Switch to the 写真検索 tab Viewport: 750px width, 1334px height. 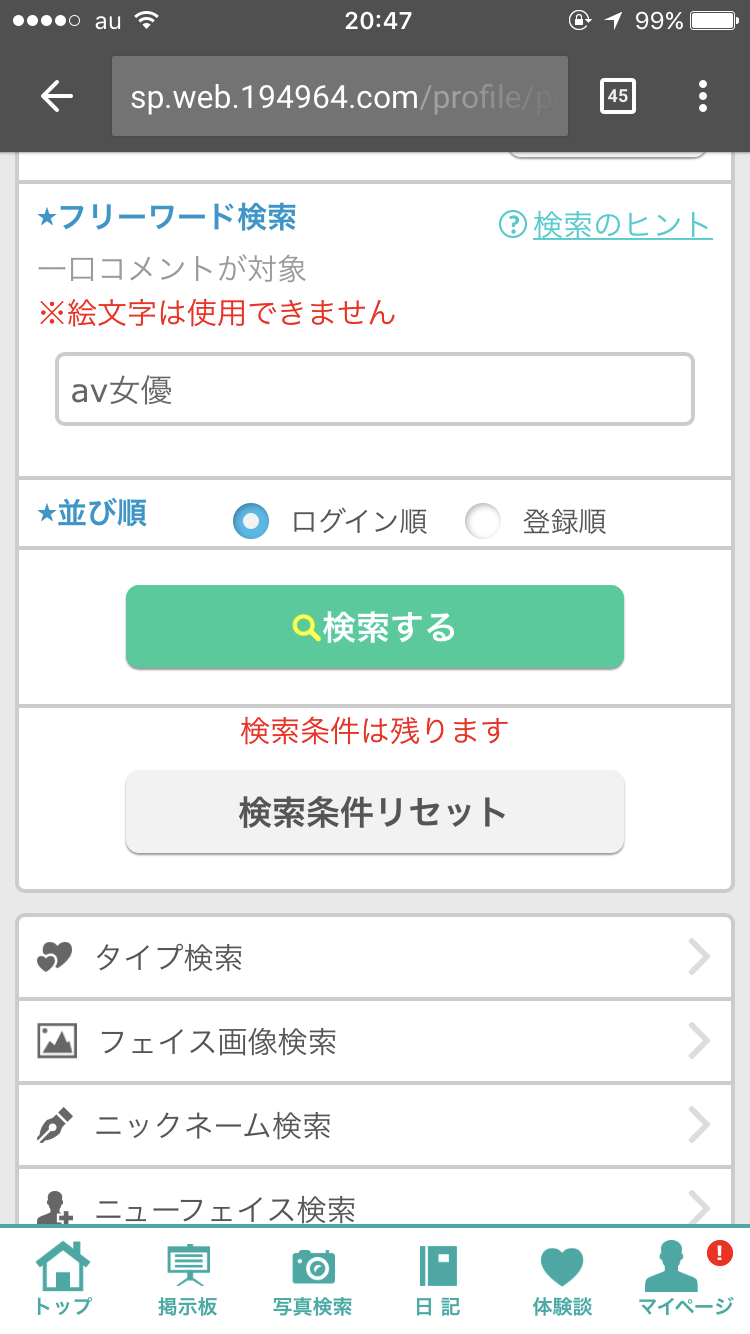pos(312,1280)
